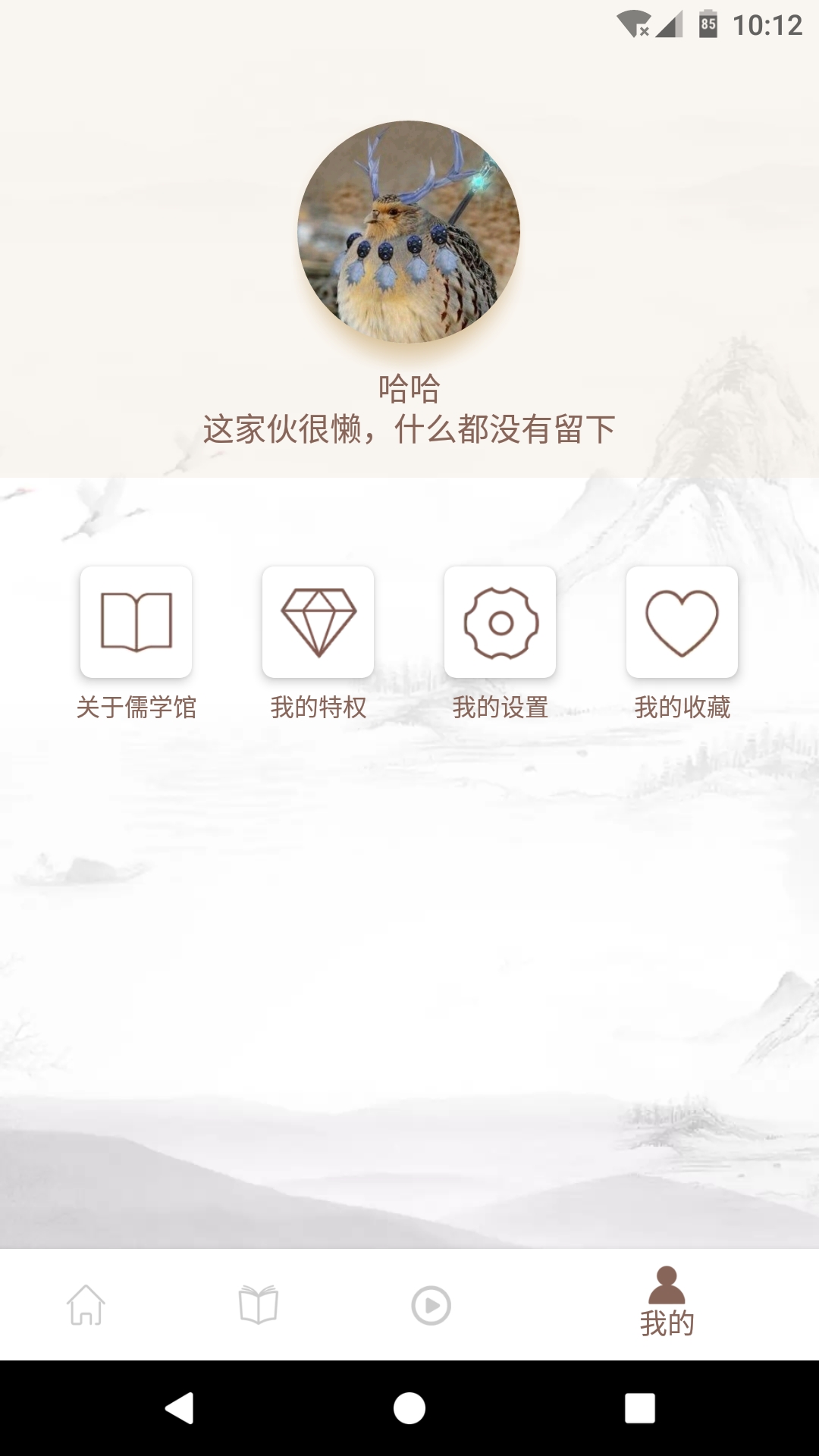Image resolution: width=819 pixels, height=1456 pixels.
Task: Open 我的收藏 favorites
Action: click(682, 623)
